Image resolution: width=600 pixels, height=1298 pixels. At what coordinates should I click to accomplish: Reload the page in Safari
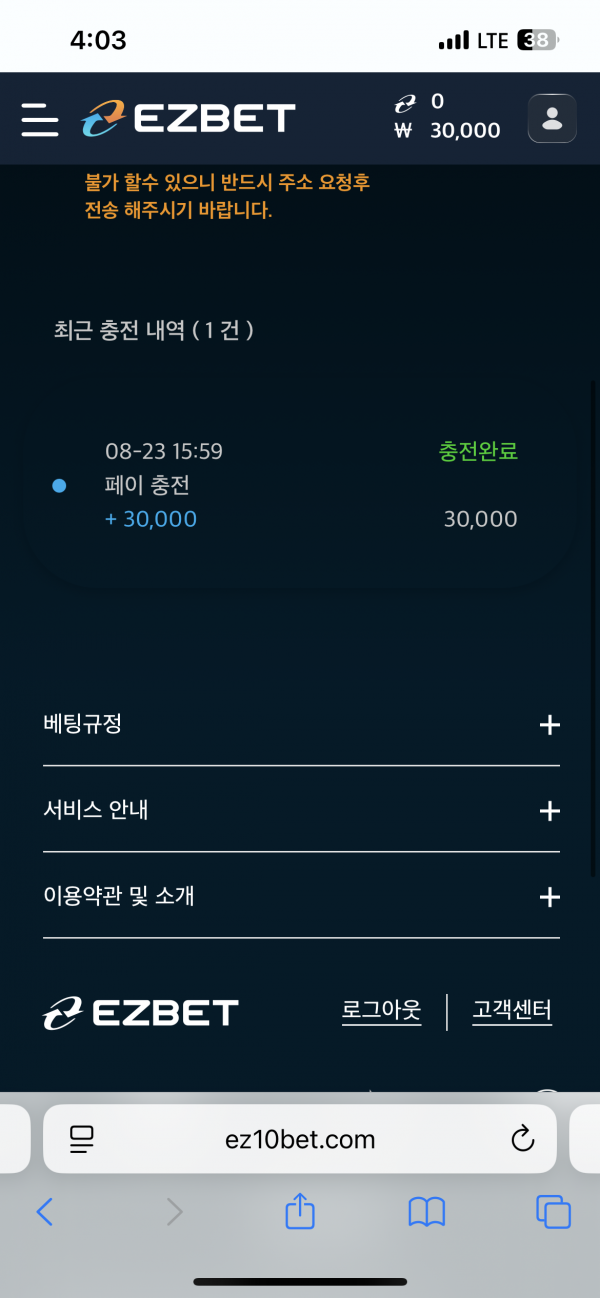522,1139
